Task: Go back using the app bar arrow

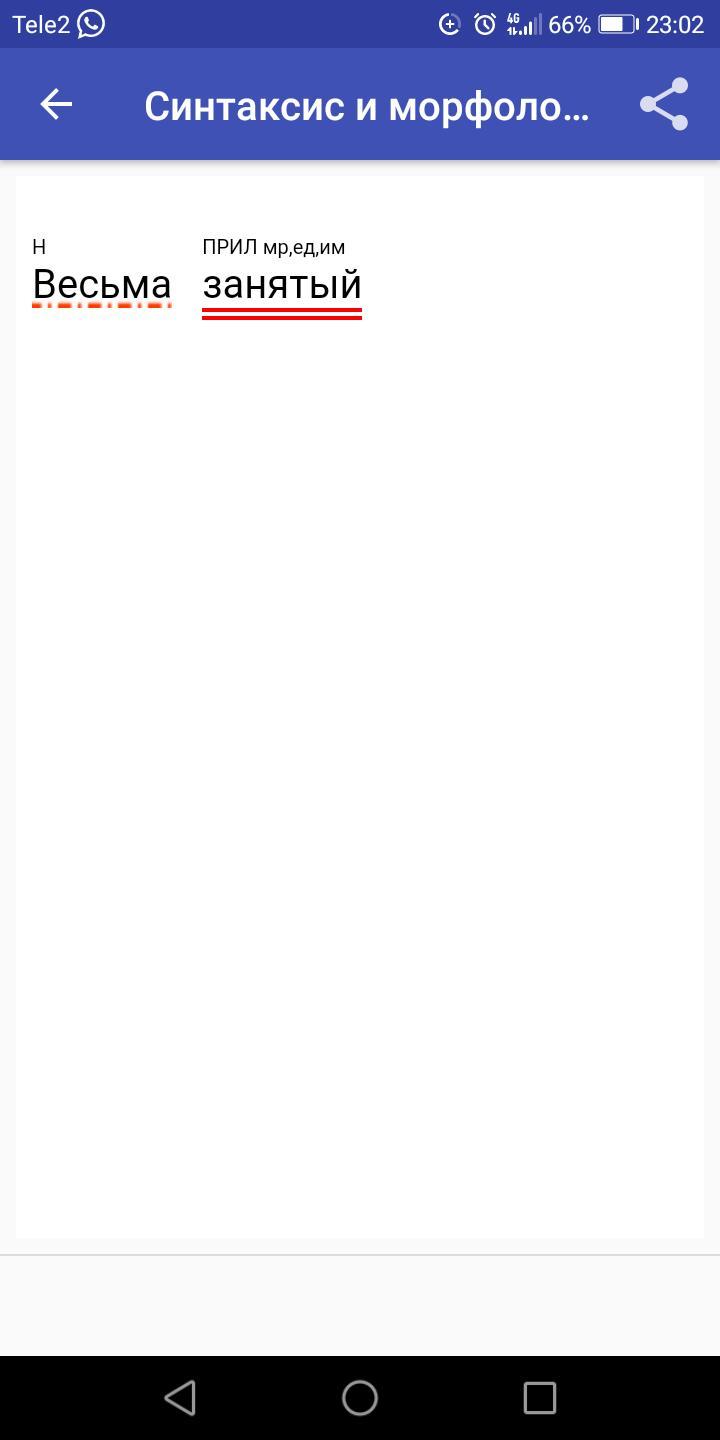Action: (56, 104)
